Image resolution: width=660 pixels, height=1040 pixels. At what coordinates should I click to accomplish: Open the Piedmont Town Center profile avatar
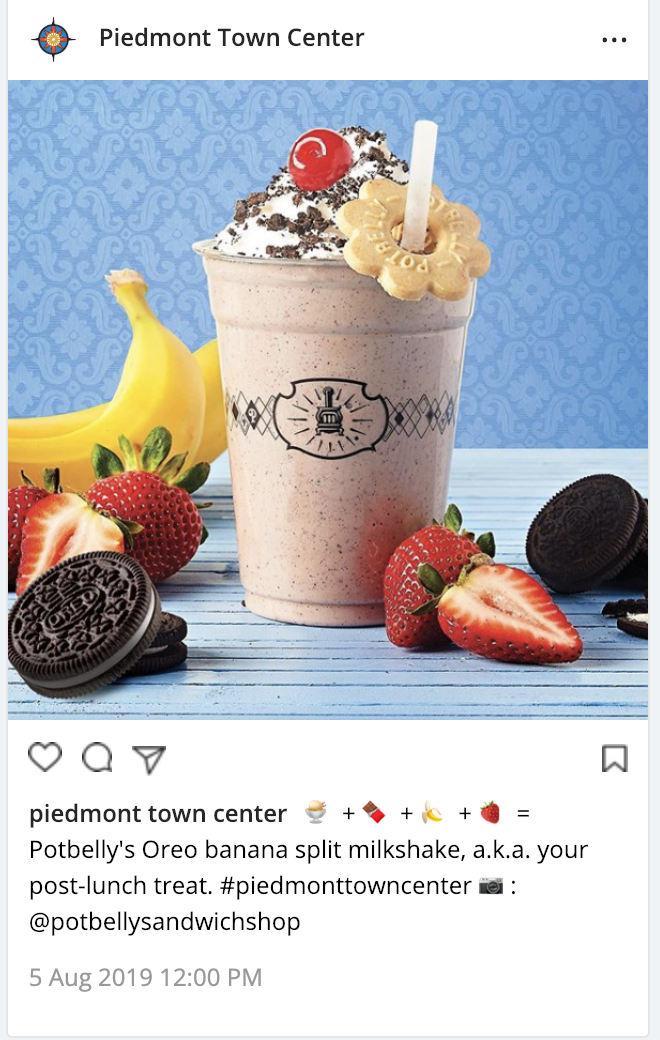52,40
